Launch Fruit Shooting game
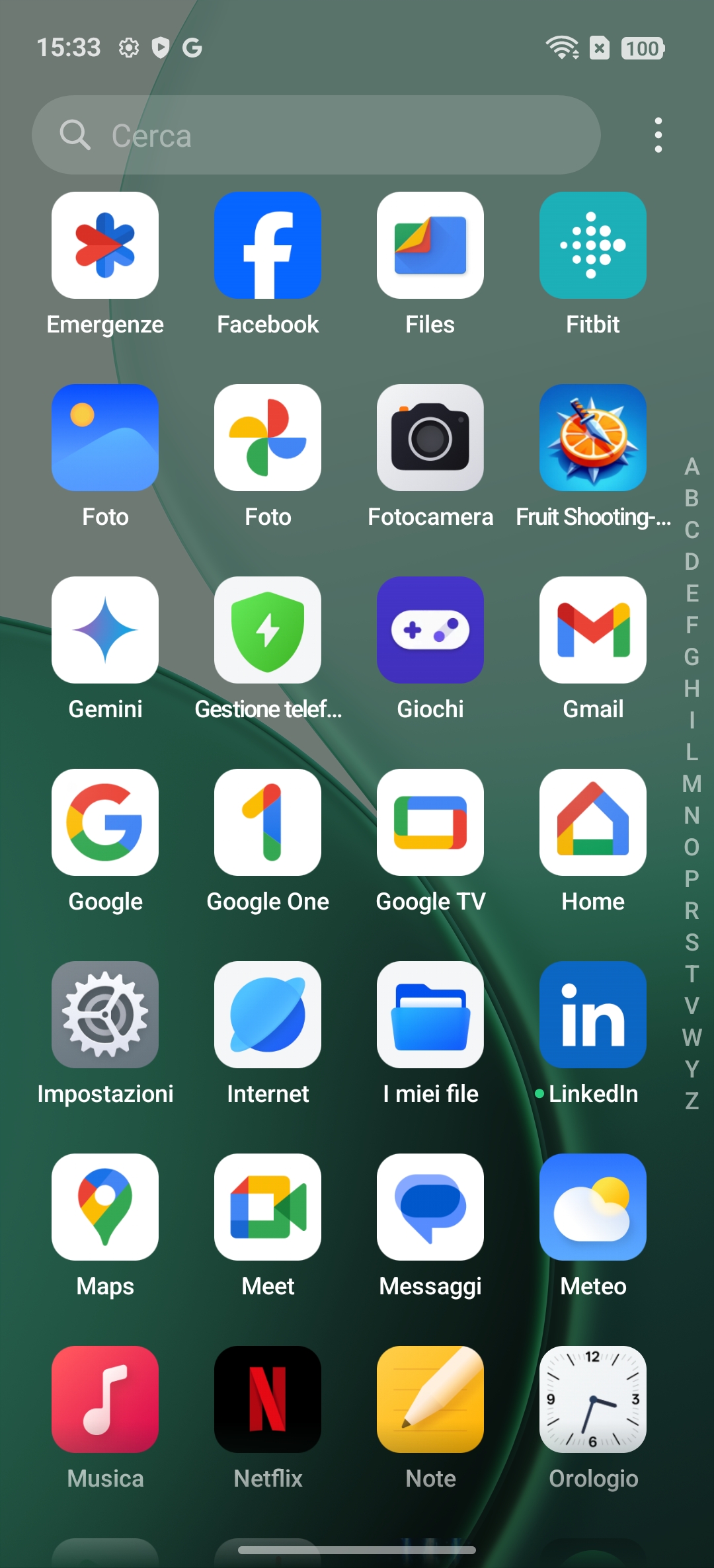The image size is (714, 1568). (x=593, y=438)
